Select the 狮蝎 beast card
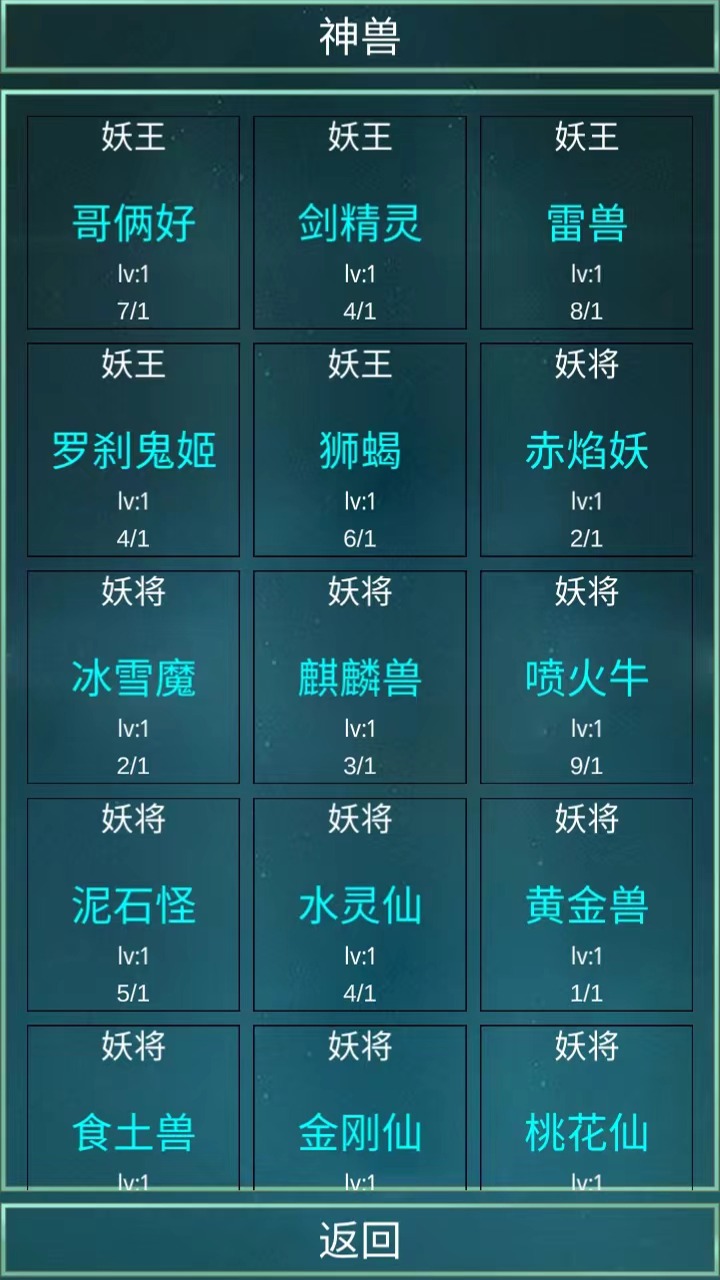Viewport: 720px width, 1280px height. pos(360,450)
